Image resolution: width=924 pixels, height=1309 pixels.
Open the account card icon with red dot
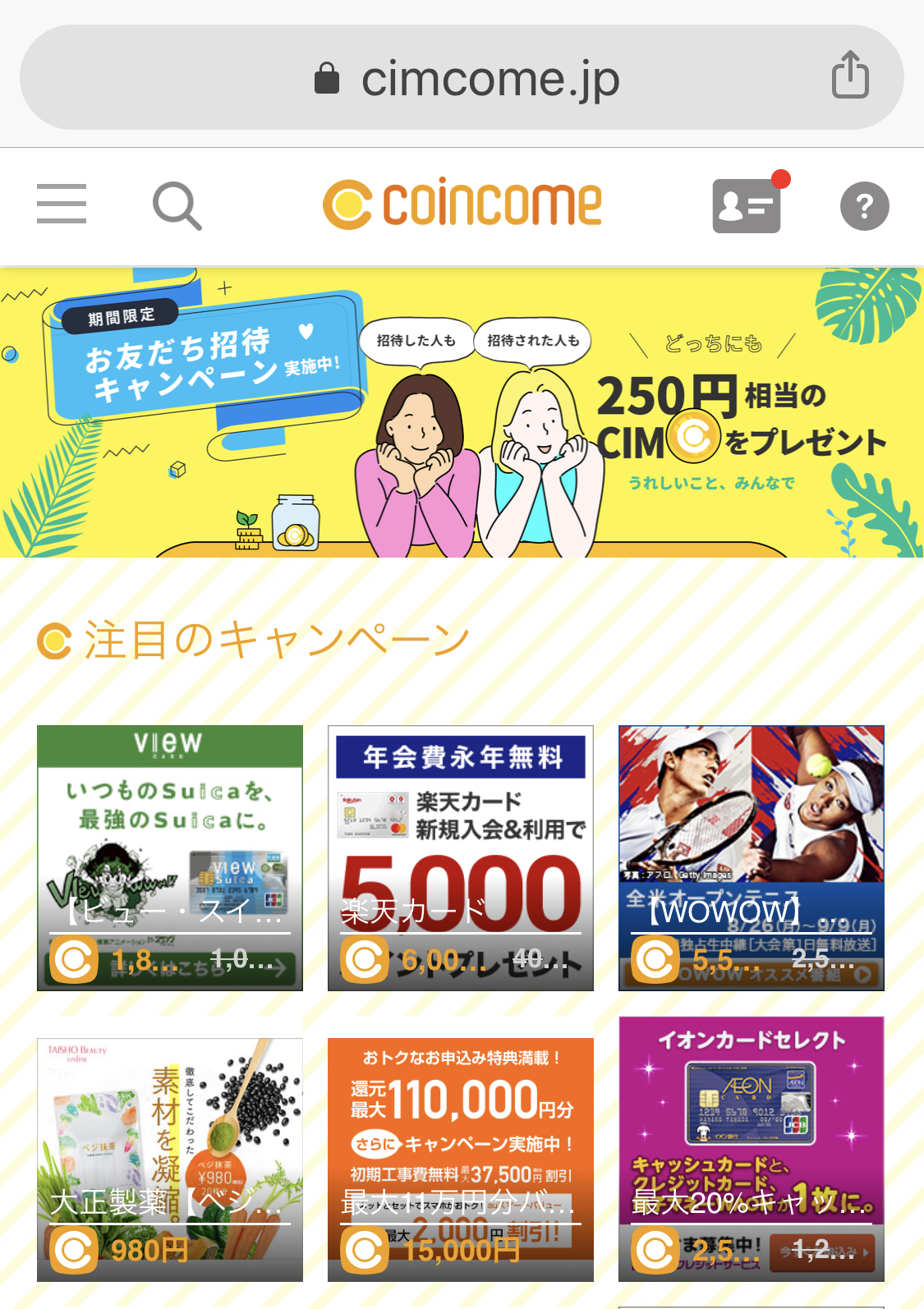(747, 205)
